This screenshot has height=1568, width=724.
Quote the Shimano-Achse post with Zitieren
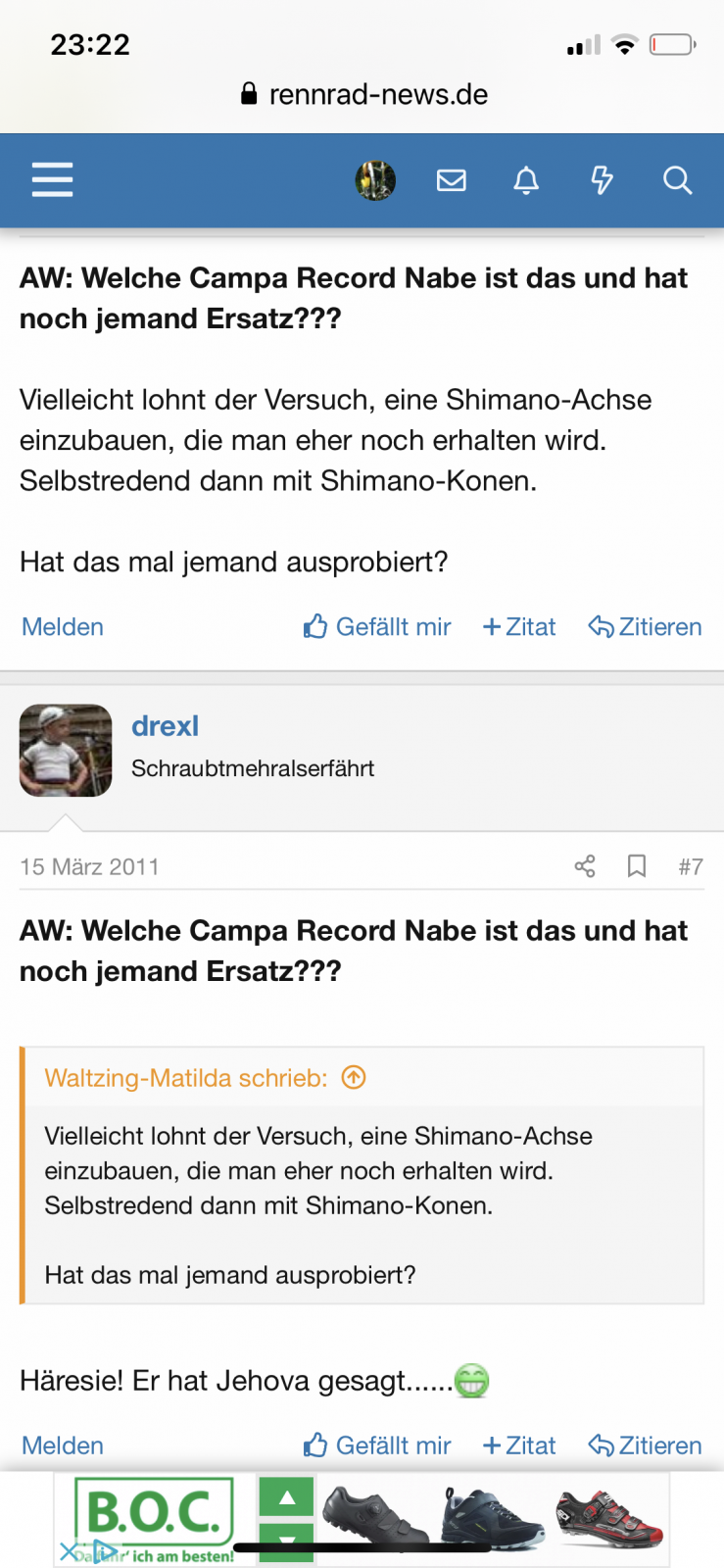[x=646, y=627]
